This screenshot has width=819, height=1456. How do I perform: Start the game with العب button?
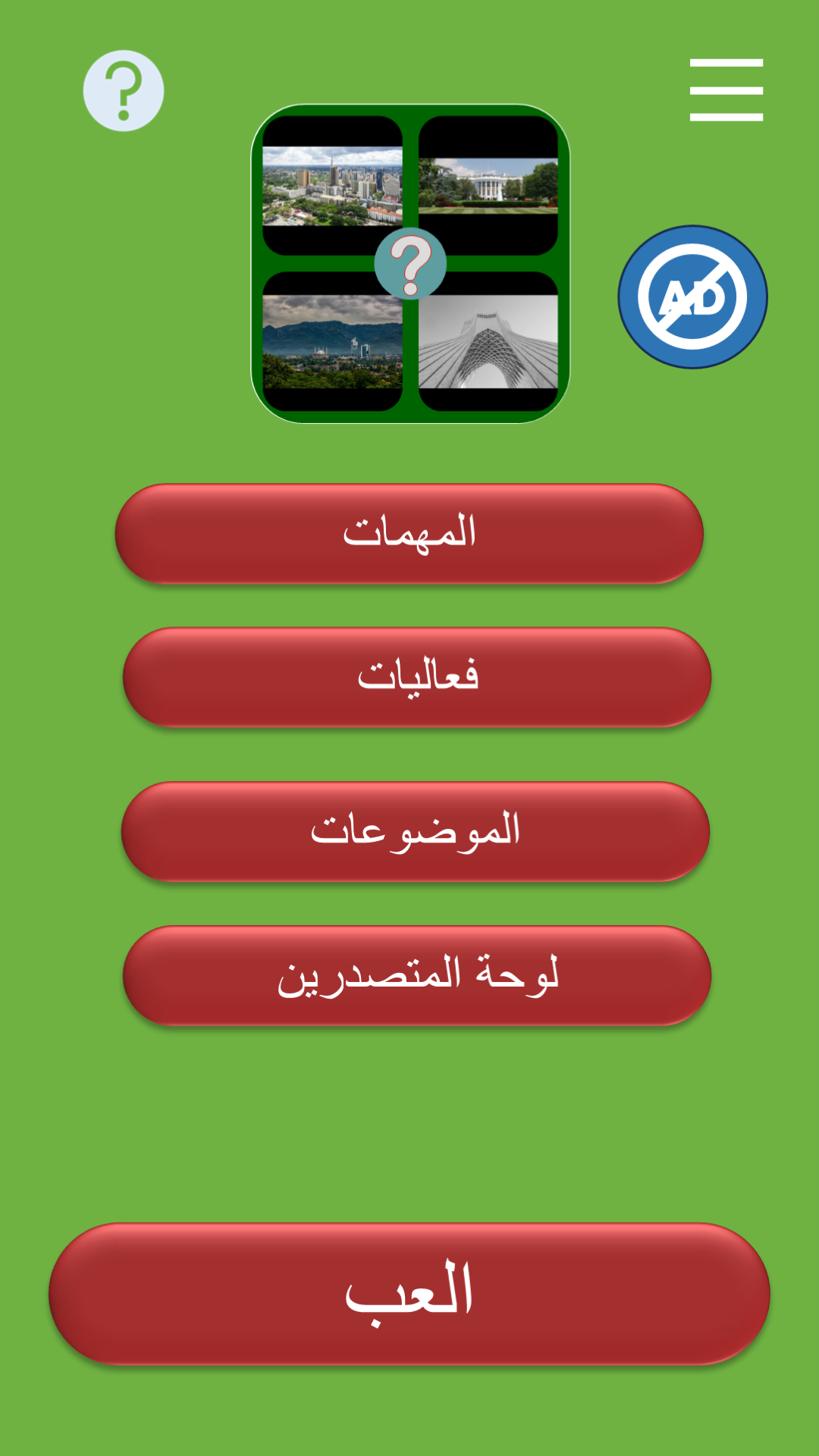409,1294
